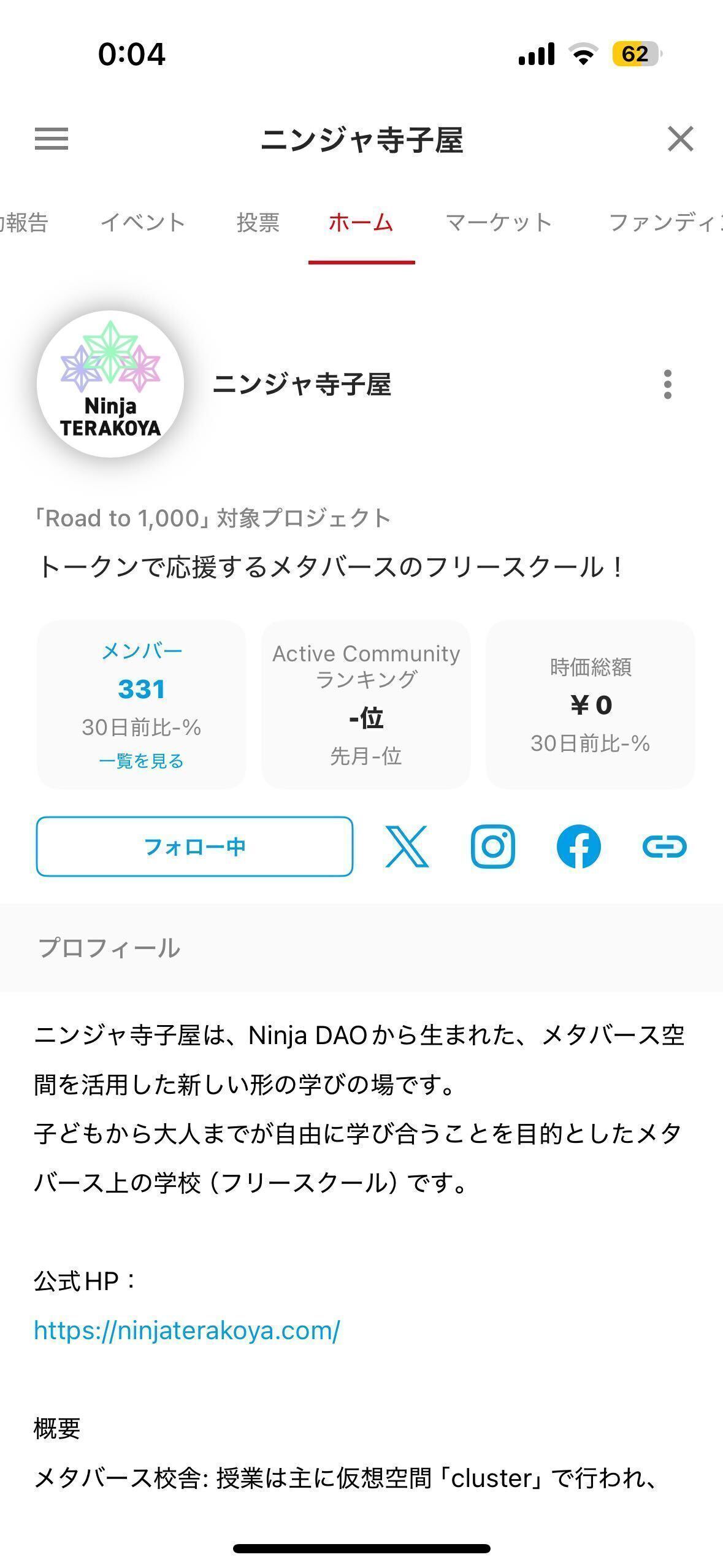723x1568 pixels.
Task: Switch to the マーケット tab
Action: tap(499, 223)
